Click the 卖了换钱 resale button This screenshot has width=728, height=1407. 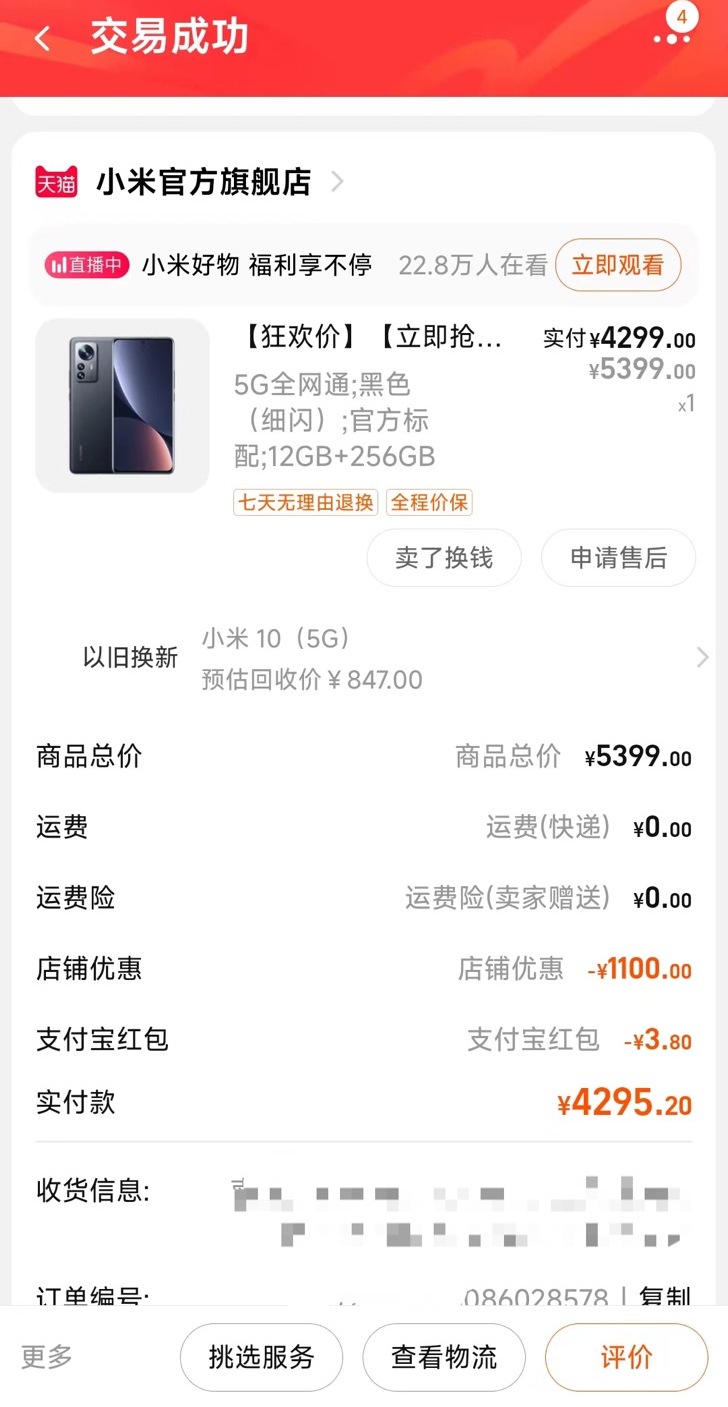444,558
